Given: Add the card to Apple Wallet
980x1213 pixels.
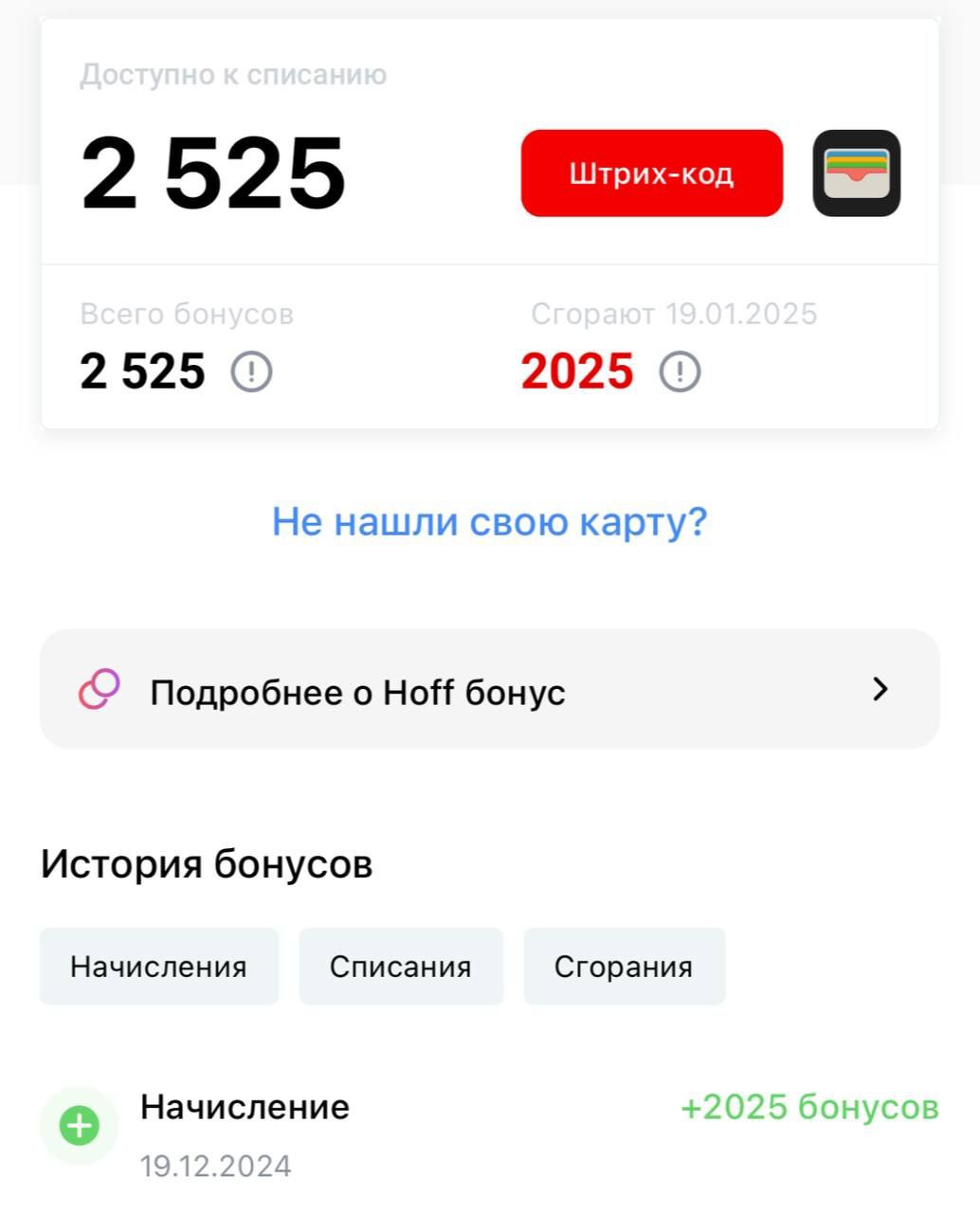Looking at the screenshot, I should [x=856, y=173].
